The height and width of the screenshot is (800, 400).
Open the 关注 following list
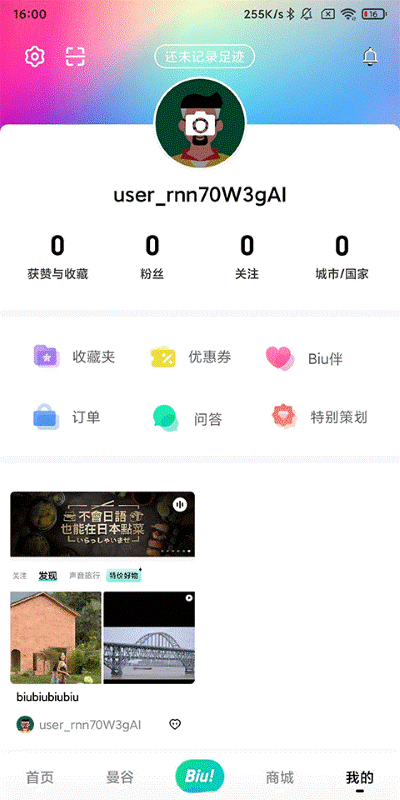(247, 257)
